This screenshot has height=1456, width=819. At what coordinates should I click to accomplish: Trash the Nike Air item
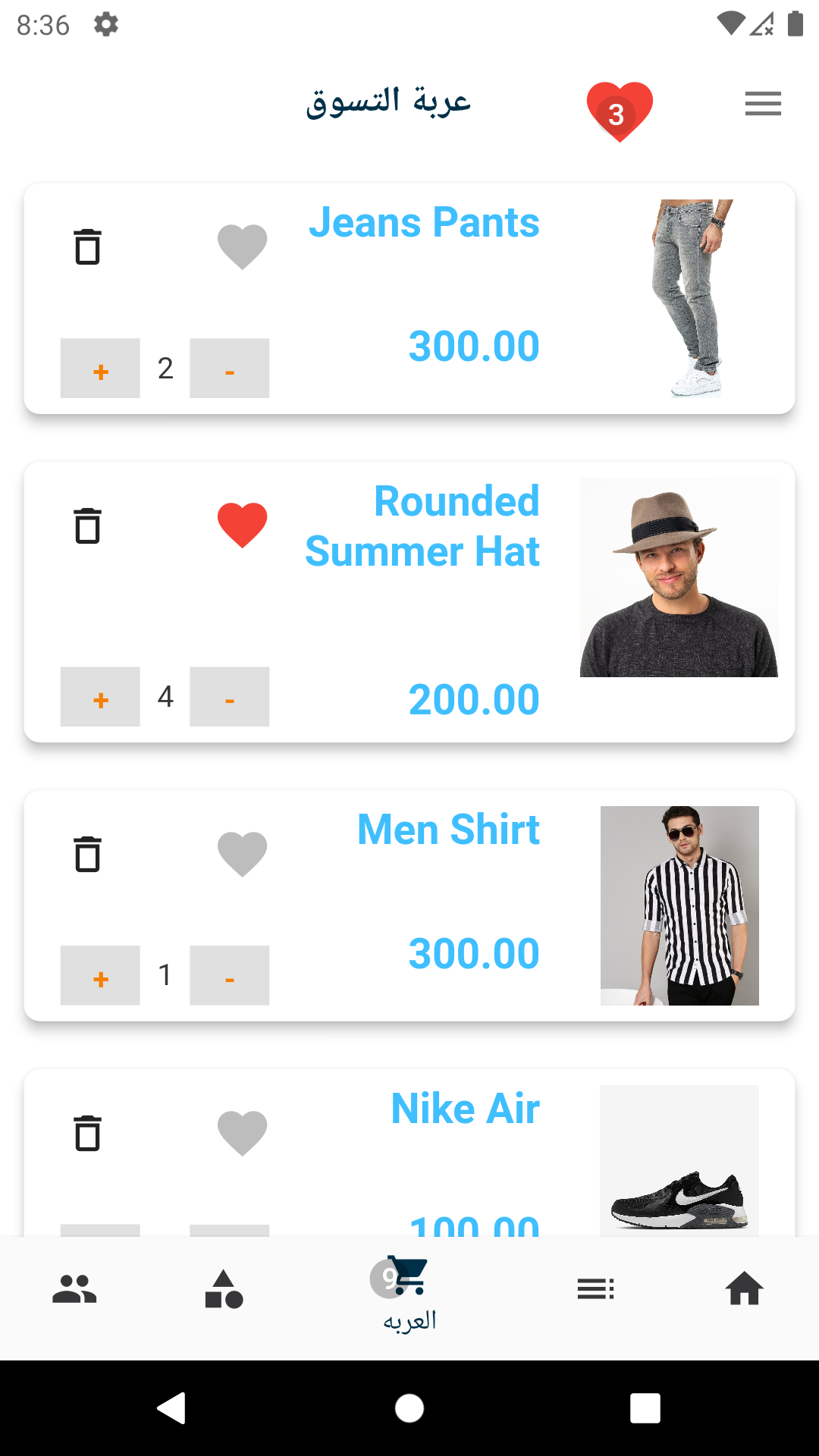[x=88, y=1133]
